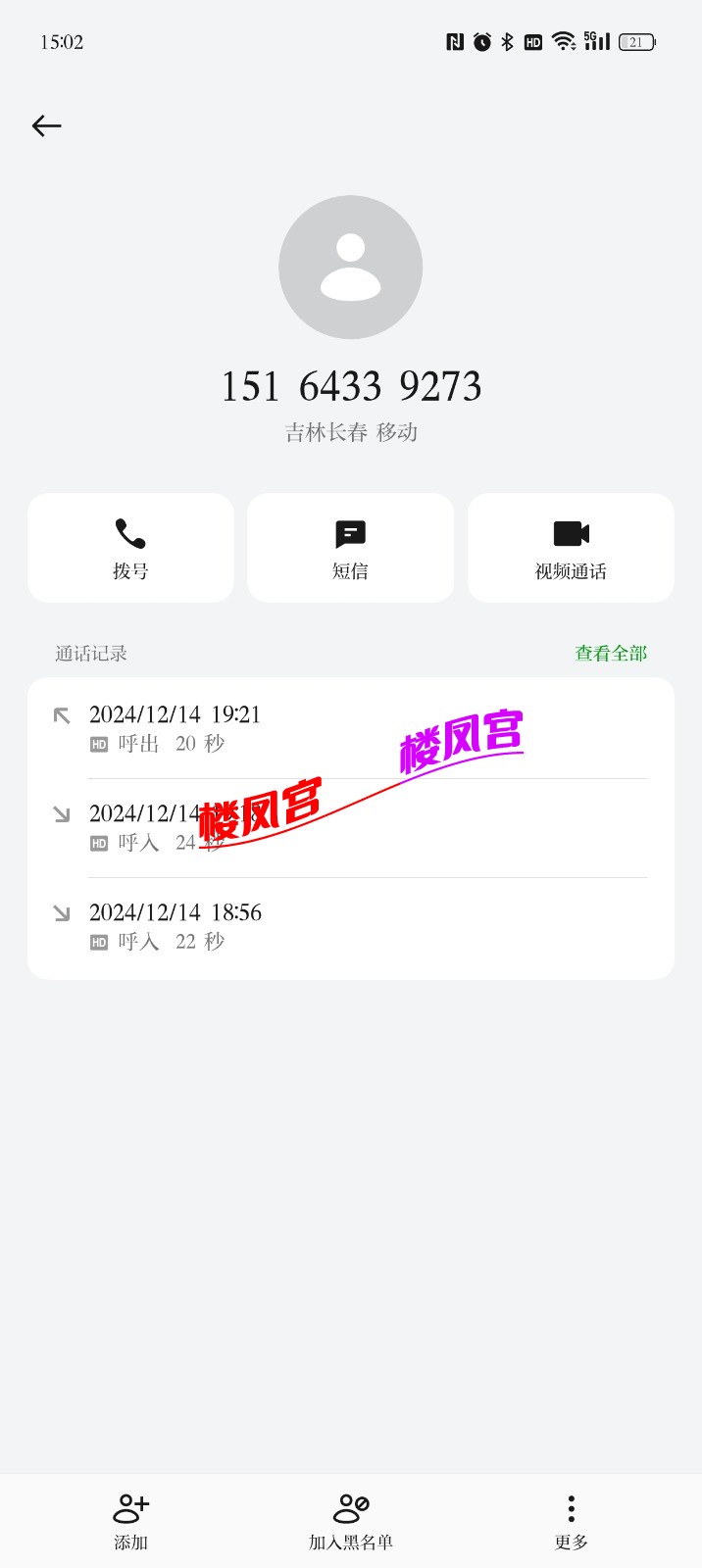Open the 更多 options menu
Image resolution: width=702 pixels, height=1568 pixels.
click(x=571, y=1521)
